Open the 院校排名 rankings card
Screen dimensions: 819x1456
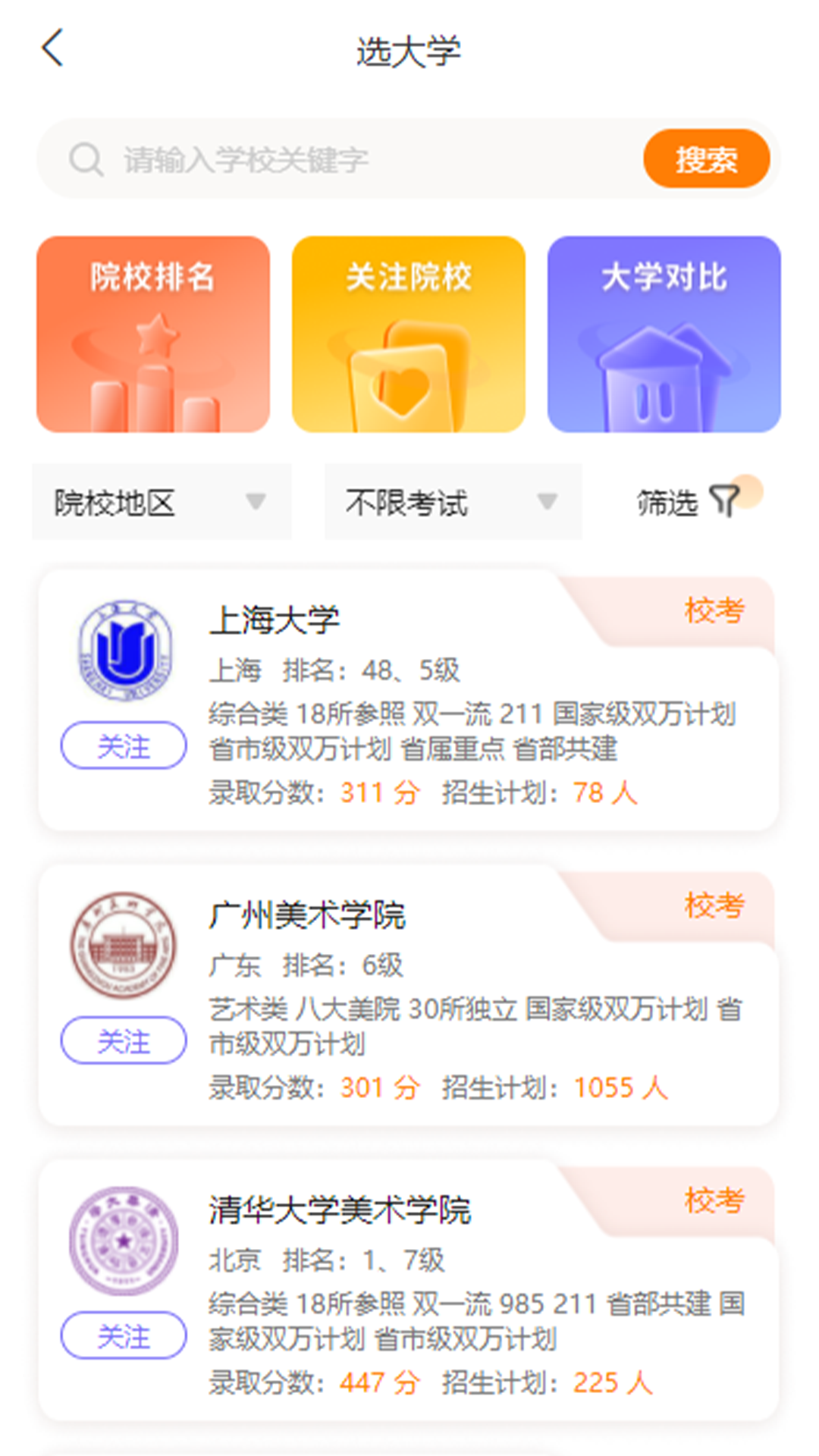click(153, 334)
